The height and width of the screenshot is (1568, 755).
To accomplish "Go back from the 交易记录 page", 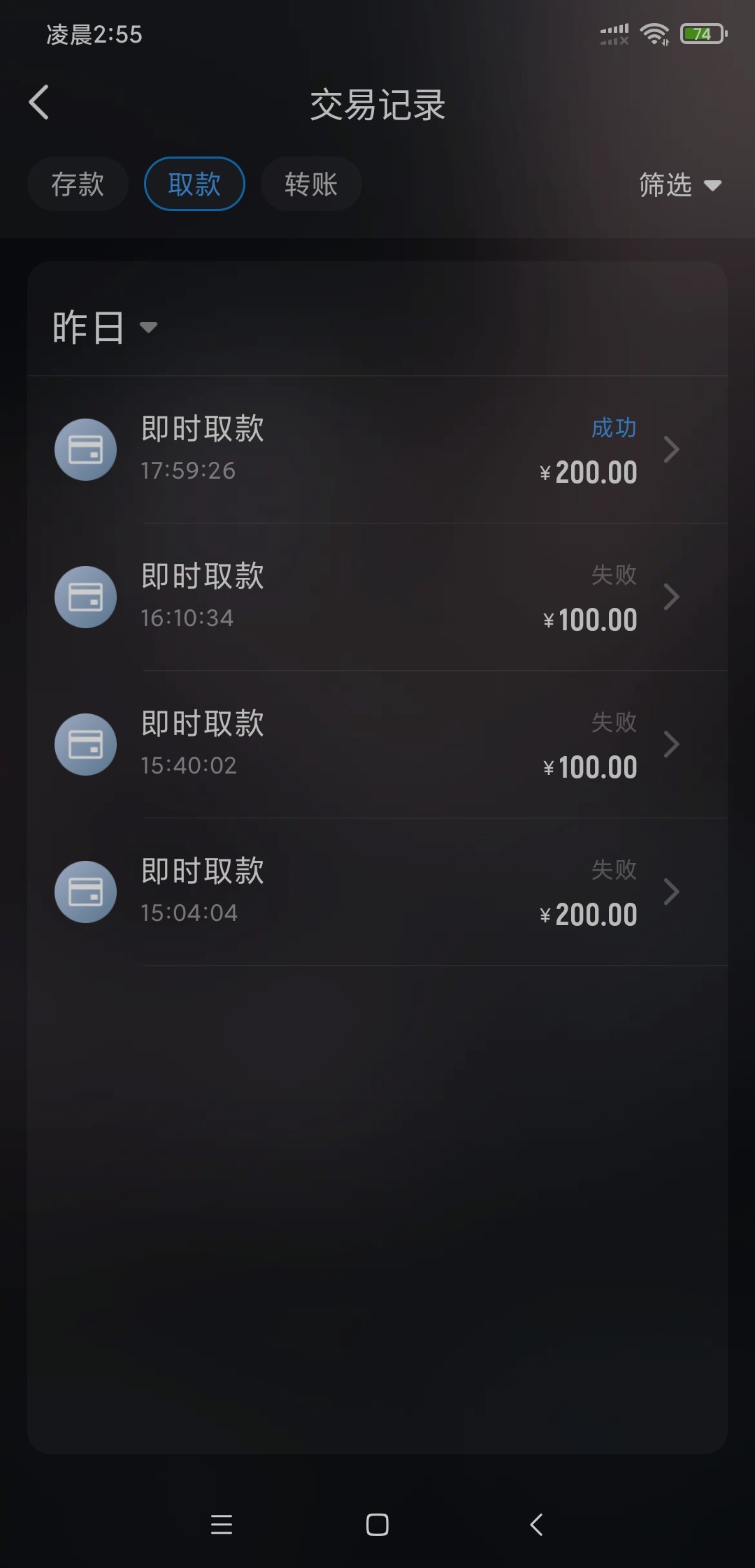I will [x=39, y=103].
